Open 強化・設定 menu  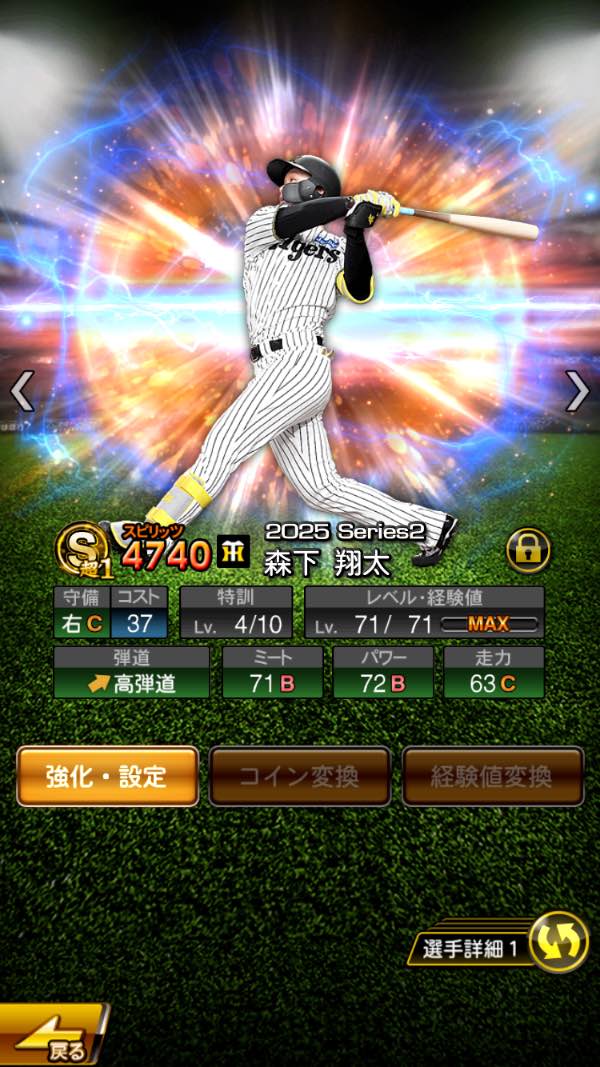pyautogui.click(x=107, y=776)
